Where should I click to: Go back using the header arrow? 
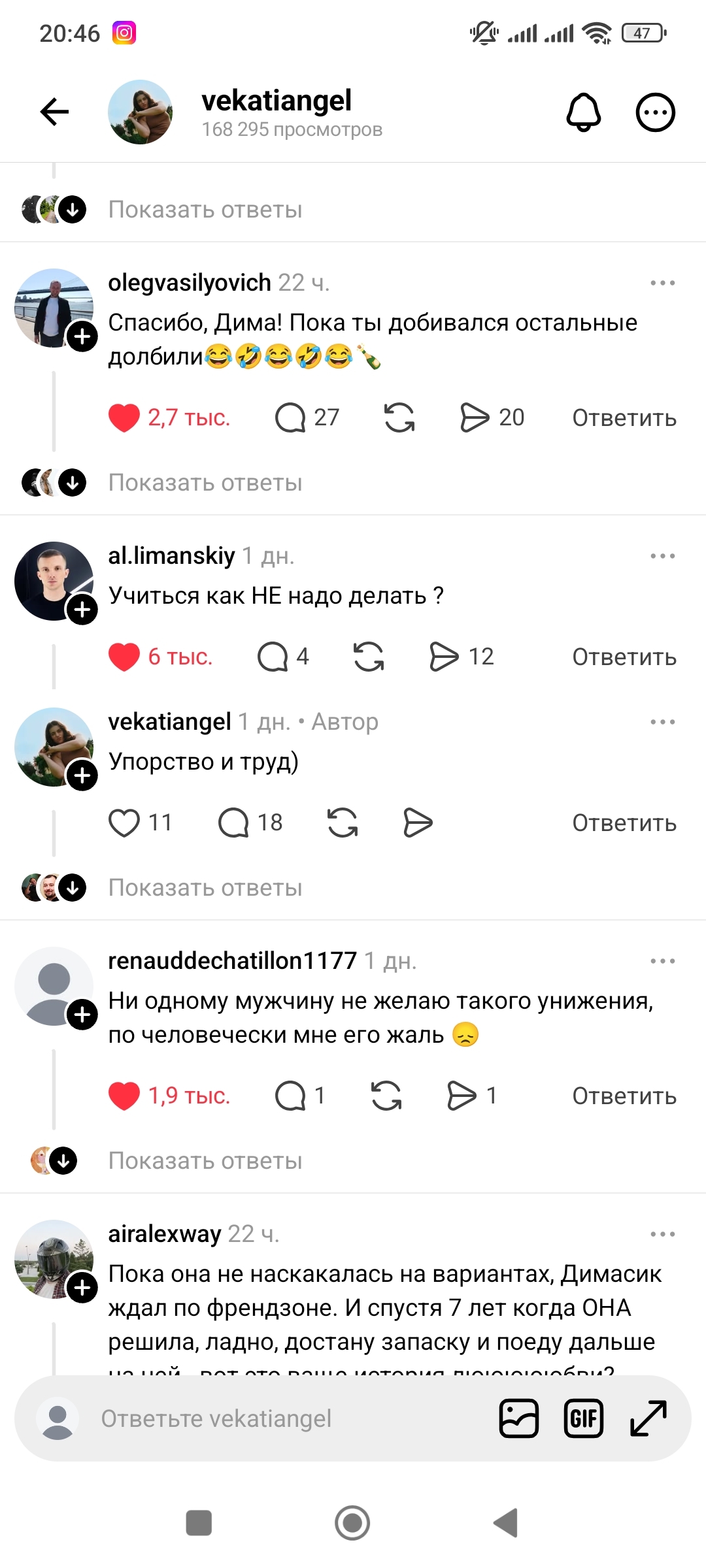[54, 112]
